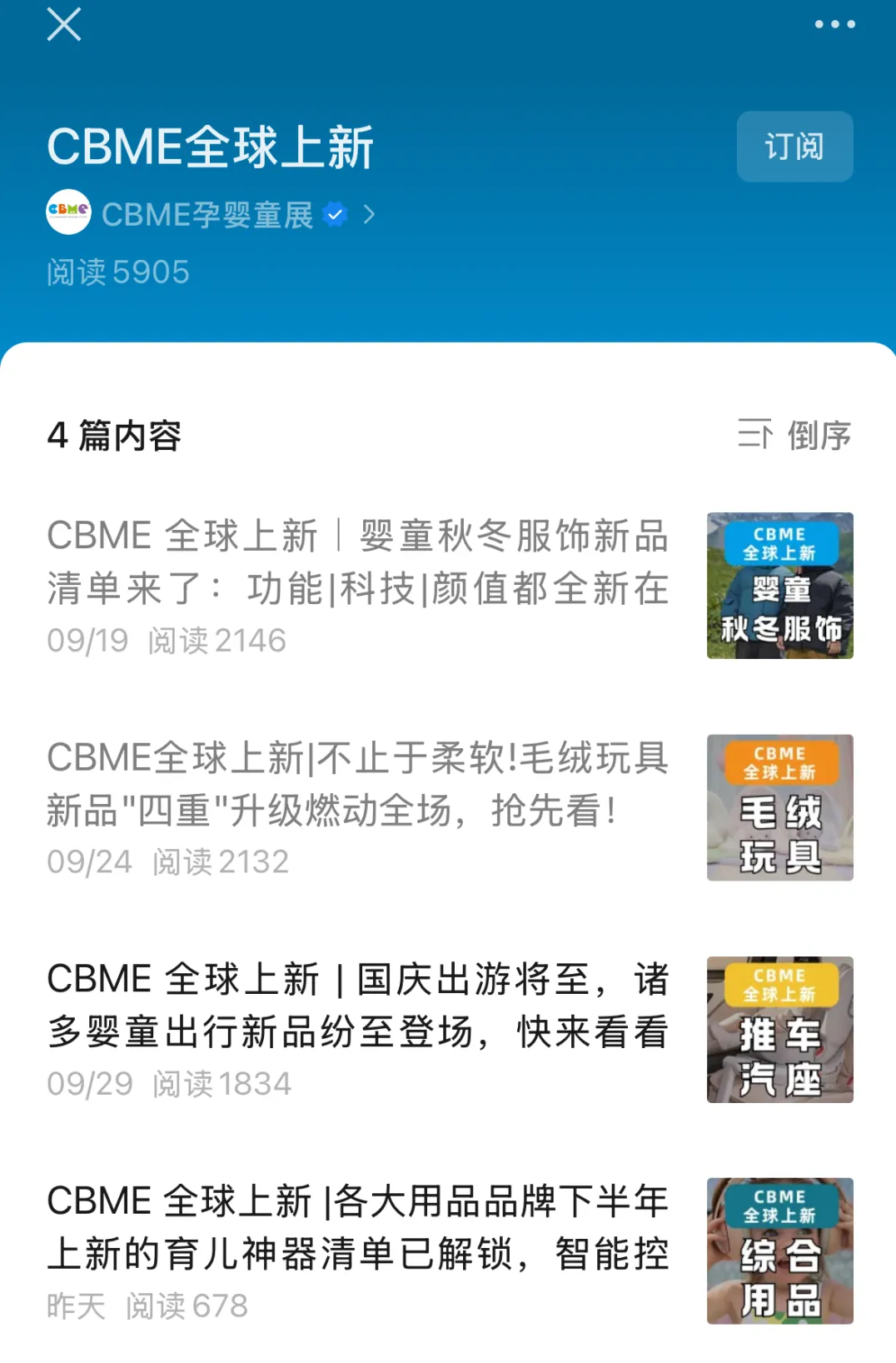Click the 阅读 5905 read counter
This screenshot has height=1363, width=896.
click(117, 270)
